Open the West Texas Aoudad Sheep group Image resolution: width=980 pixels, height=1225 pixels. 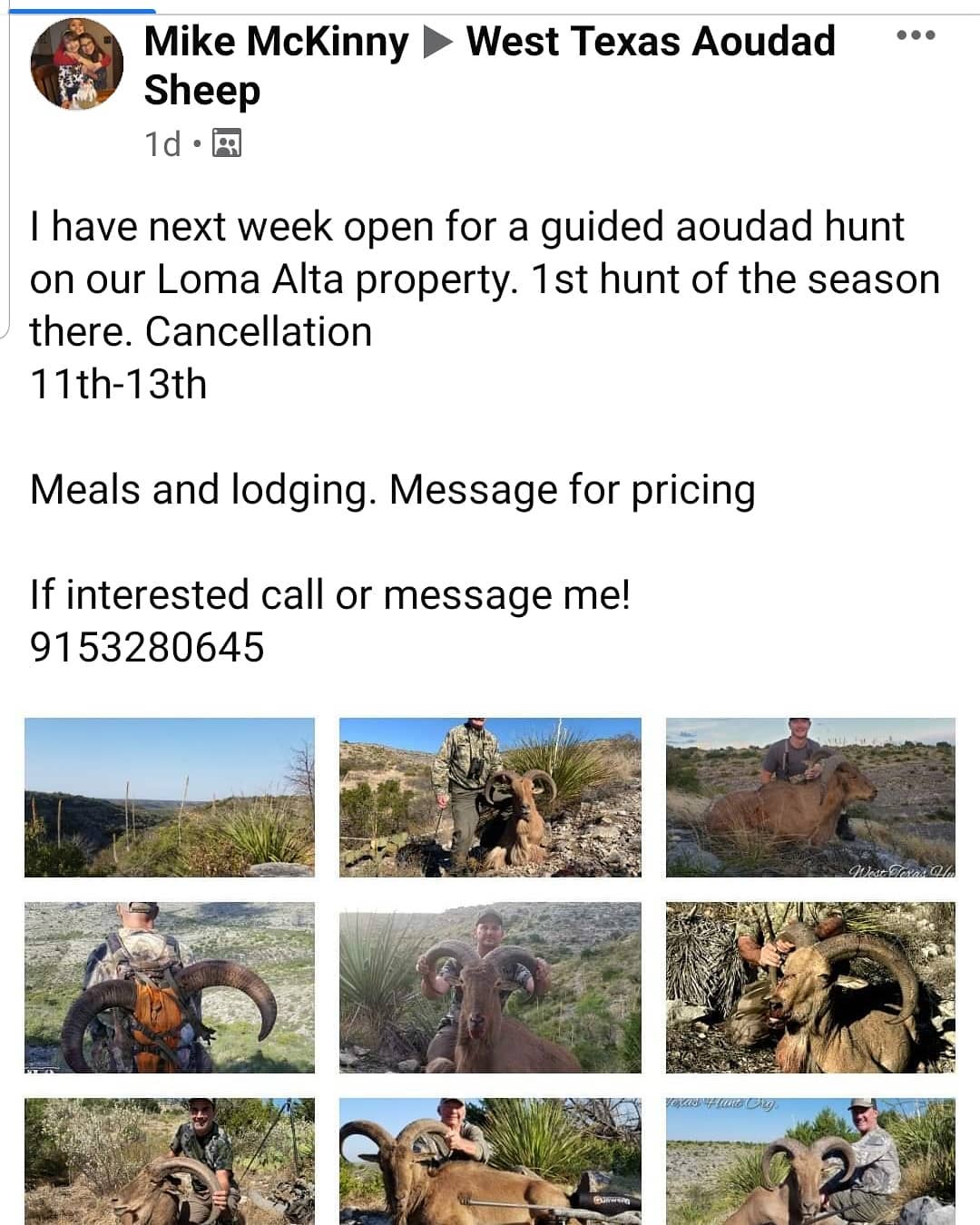tap(650, 42)
